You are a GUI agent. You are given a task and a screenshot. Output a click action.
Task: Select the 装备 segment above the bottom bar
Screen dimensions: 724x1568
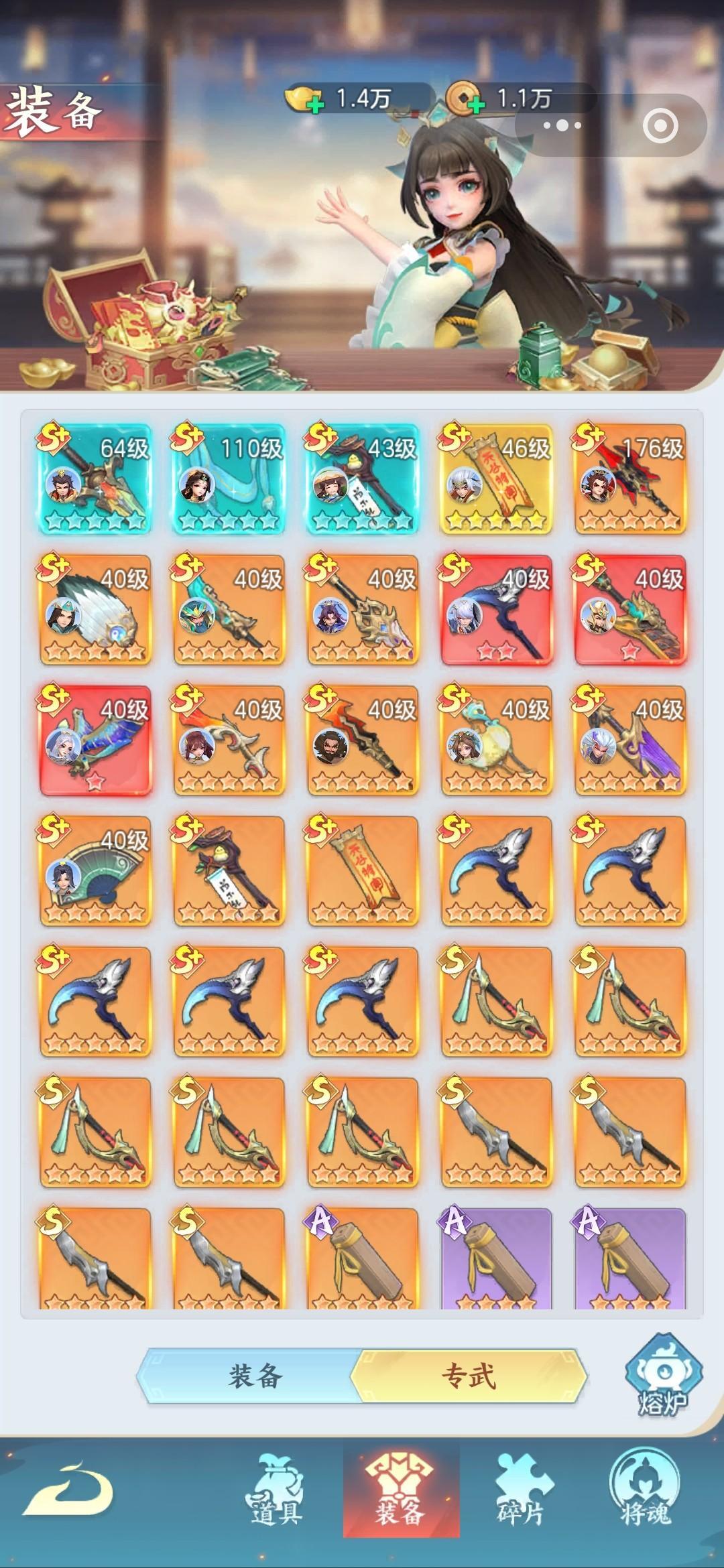pyautogui.click(x=255, y=1376)
